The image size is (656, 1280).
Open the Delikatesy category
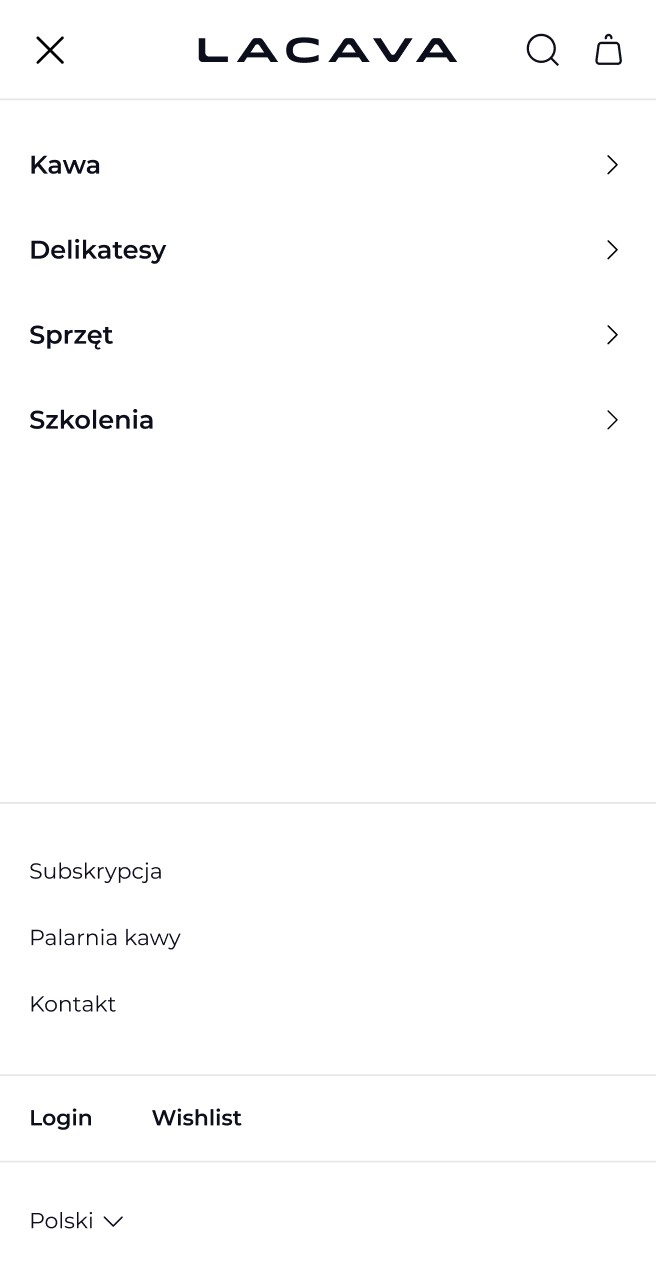98,250
